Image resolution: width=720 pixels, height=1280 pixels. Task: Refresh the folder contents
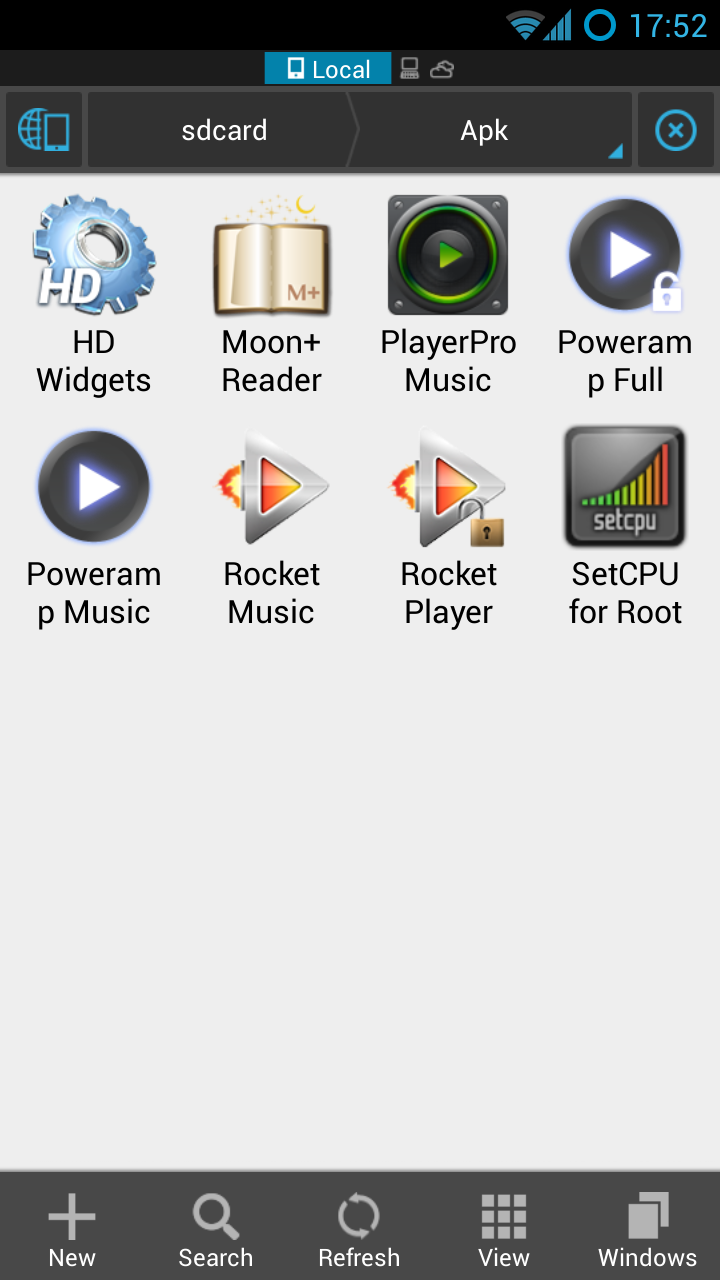[359, 1228]
